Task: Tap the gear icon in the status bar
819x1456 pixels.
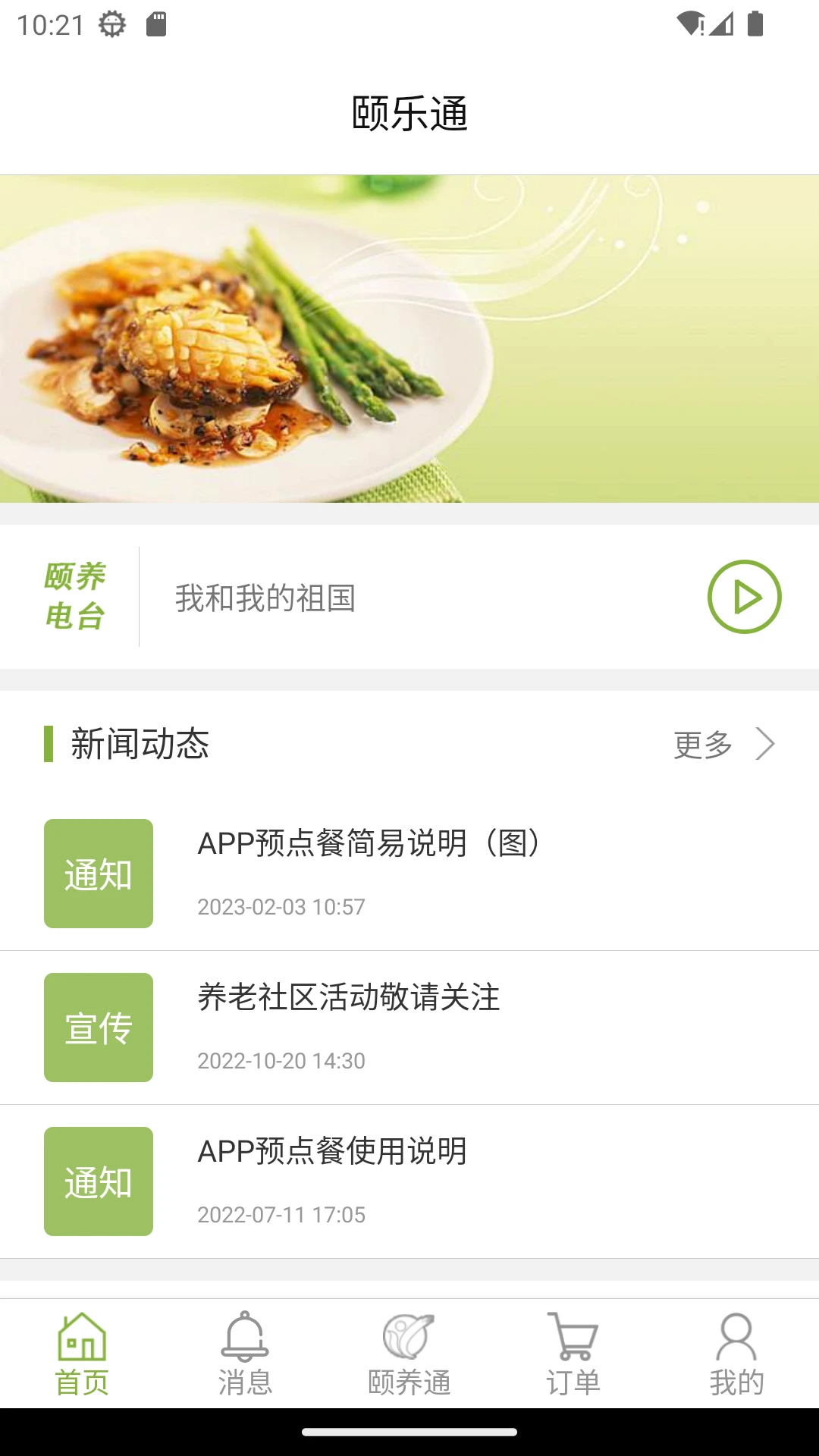Action: coord(112,23)
